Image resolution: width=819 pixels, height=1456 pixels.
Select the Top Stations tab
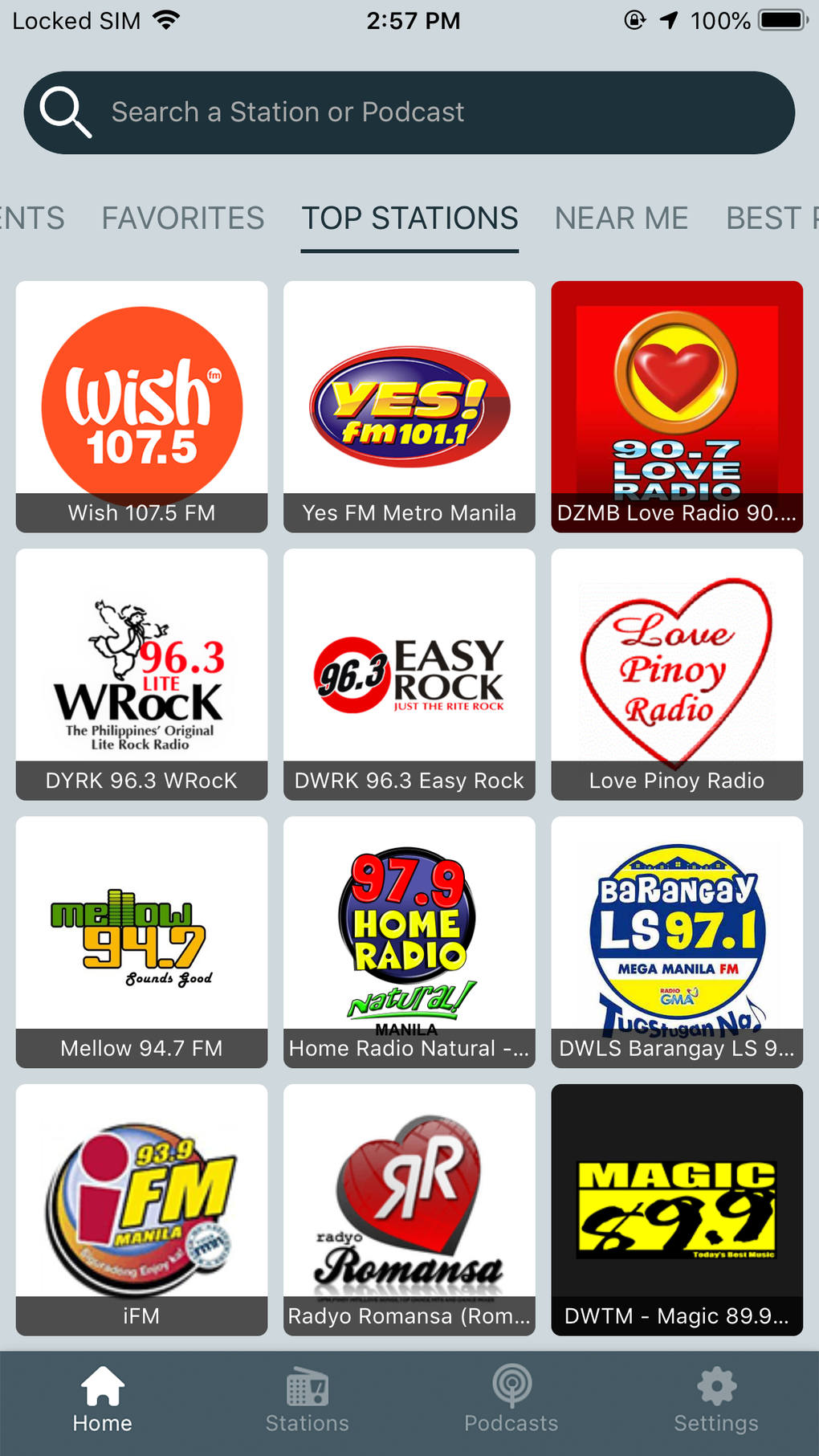(409, 218)
